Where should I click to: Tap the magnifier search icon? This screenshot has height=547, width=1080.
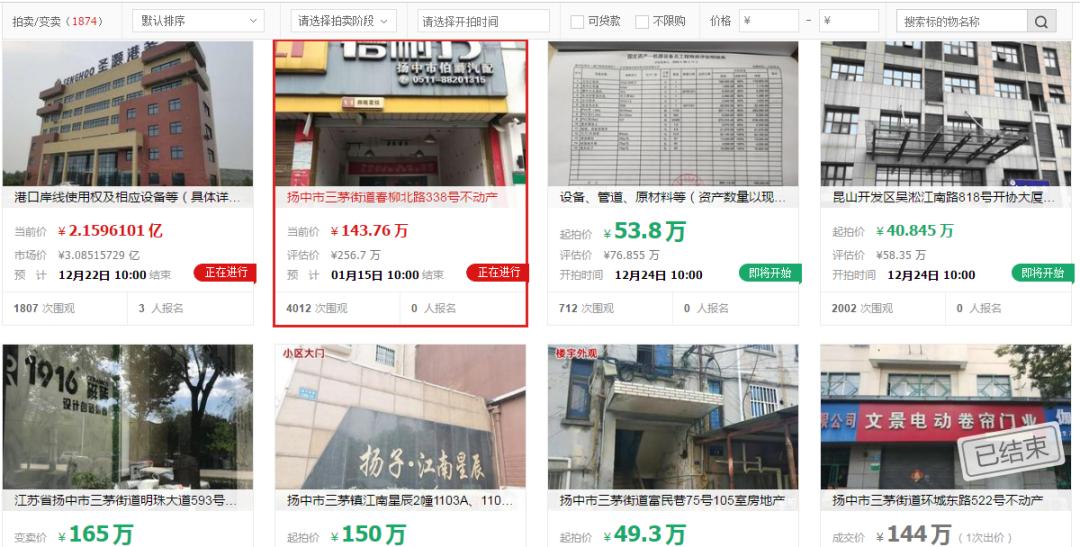coord(1041,21)
